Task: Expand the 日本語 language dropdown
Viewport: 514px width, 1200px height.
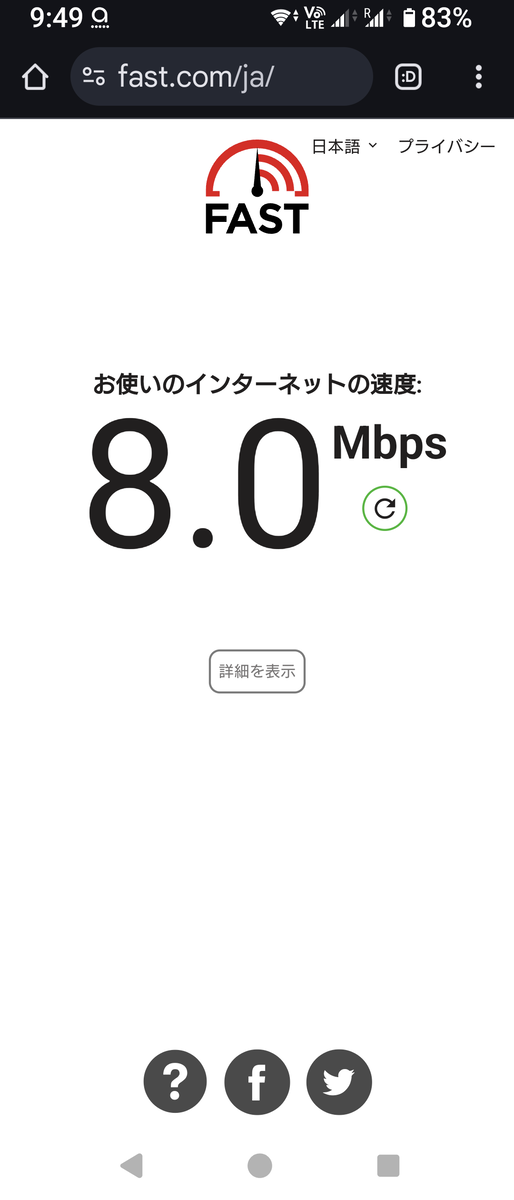Action: (x=345, y=146)
